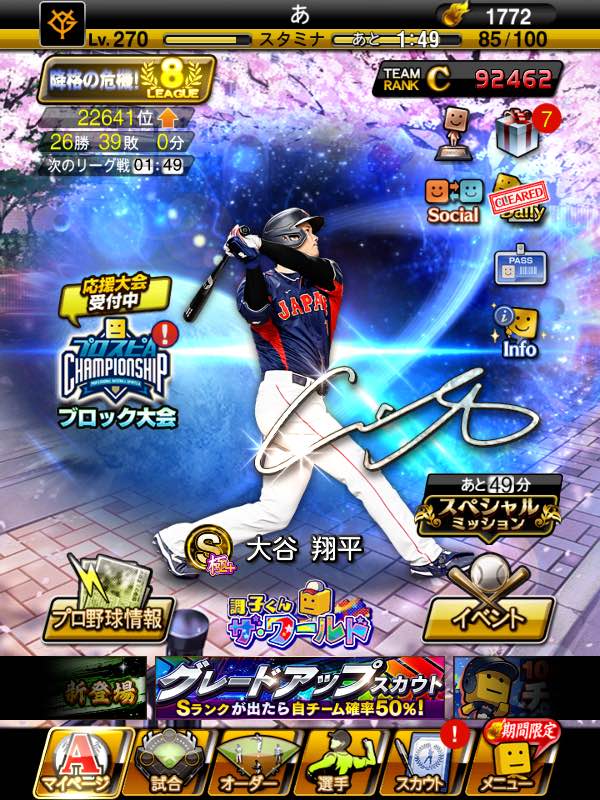The image size is (600, 800).
Task: Open the Info notices
Action: click(x=519, y=332)
